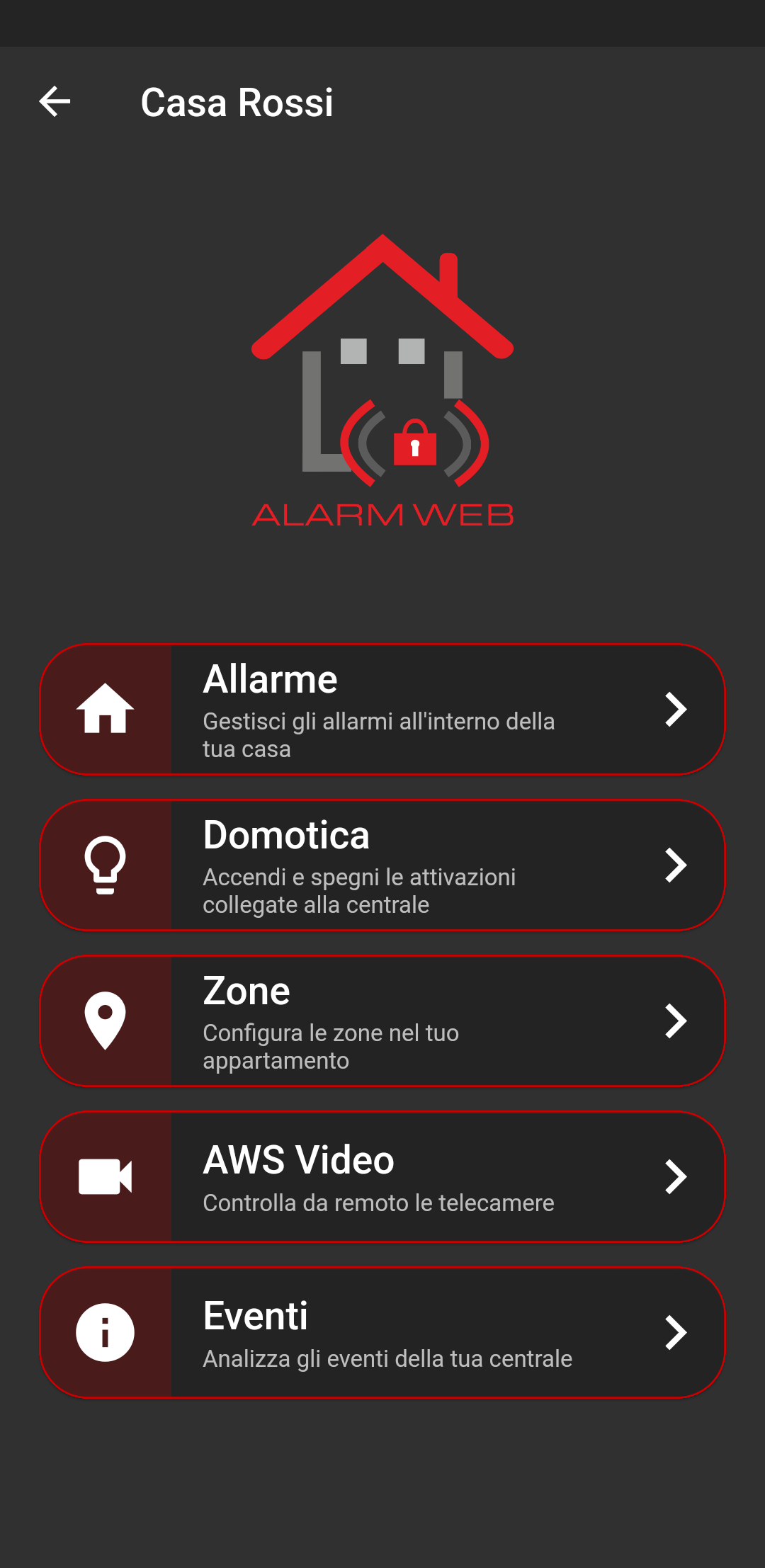The width and height of the screenshot is (765, 1568).
Task: Open the Allarme section
Action: [x=382, y=709]
